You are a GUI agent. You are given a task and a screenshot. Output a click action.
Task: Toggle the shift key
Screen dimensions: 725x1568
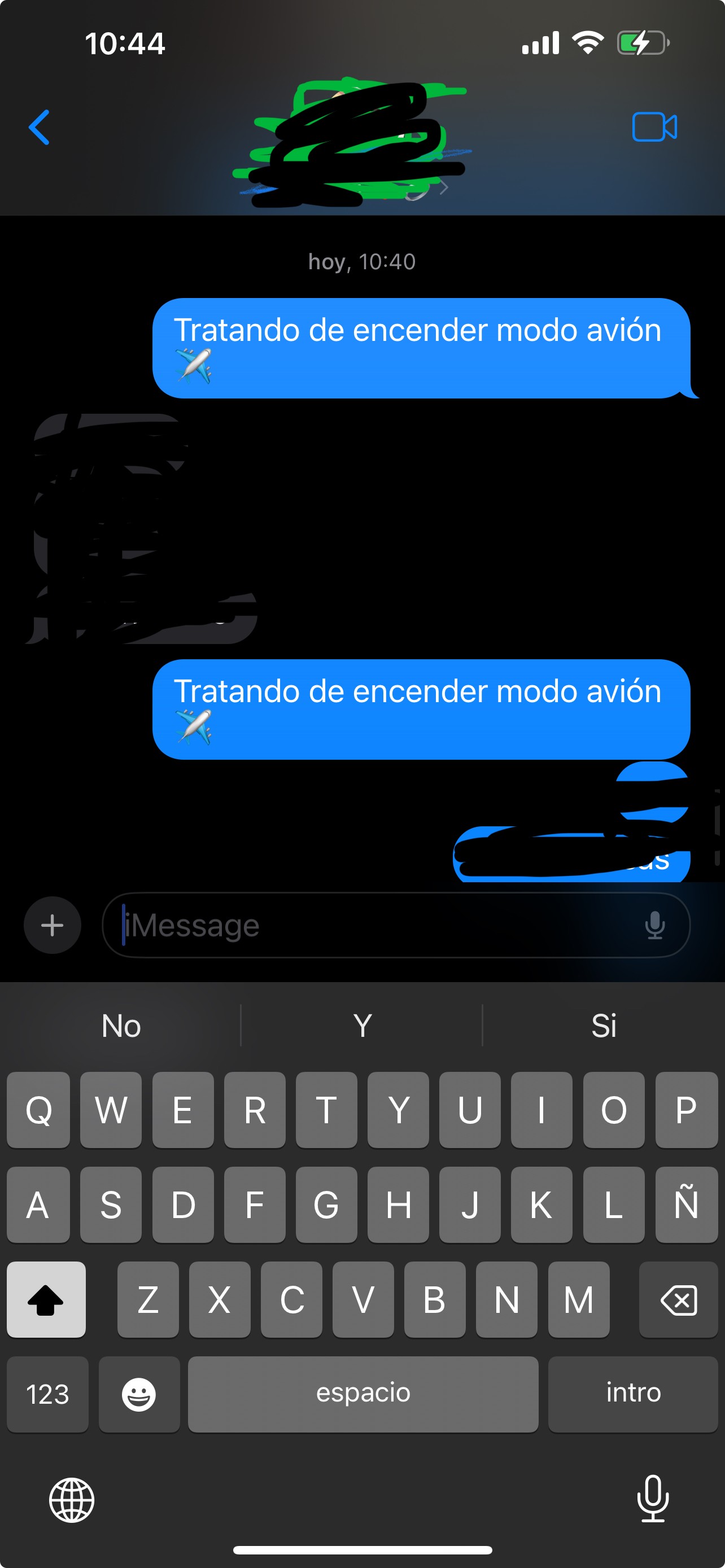click(x=46, y=1300)
